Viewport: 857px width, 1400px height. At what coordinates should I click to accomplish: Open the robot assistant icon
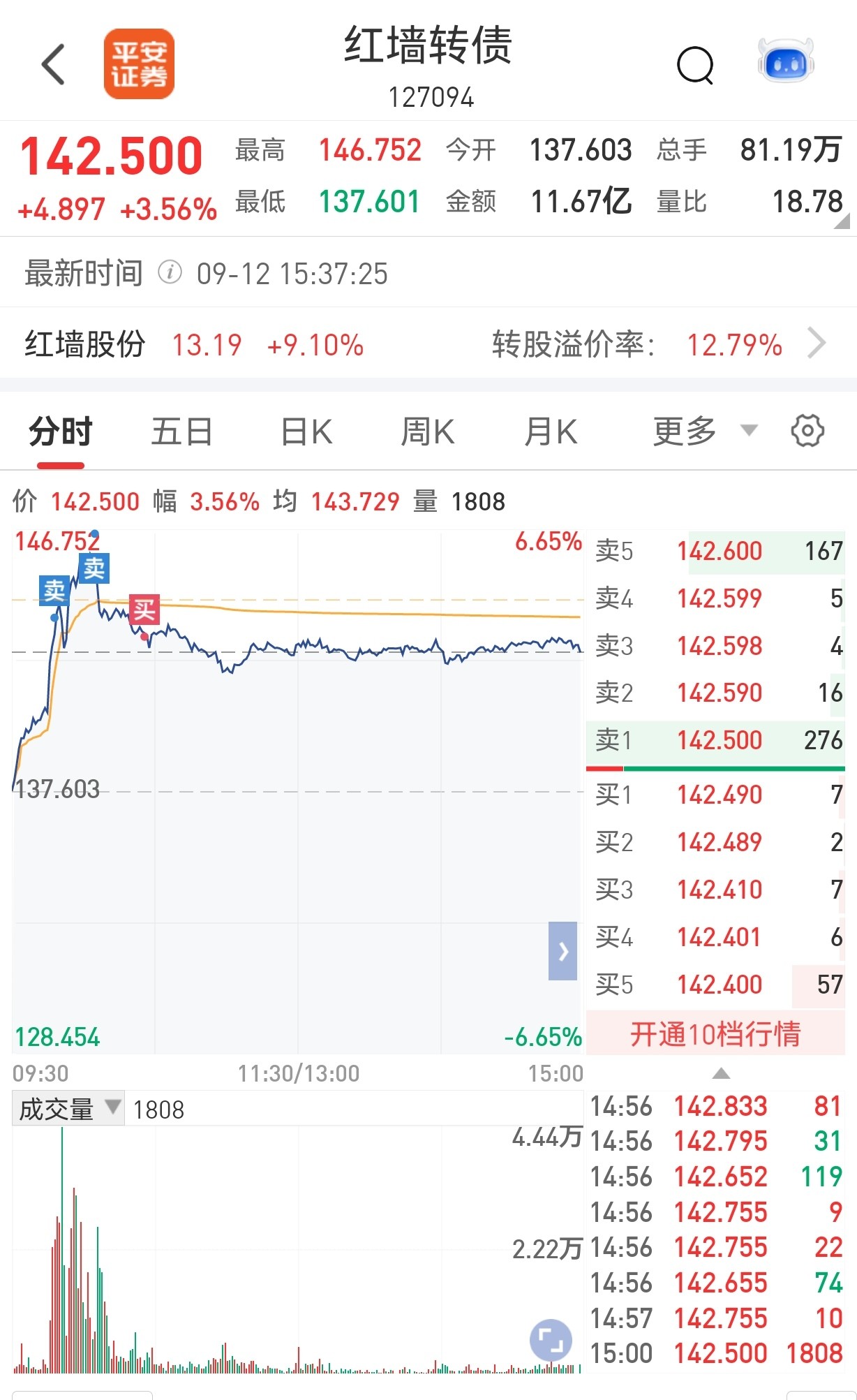(786, 61)
